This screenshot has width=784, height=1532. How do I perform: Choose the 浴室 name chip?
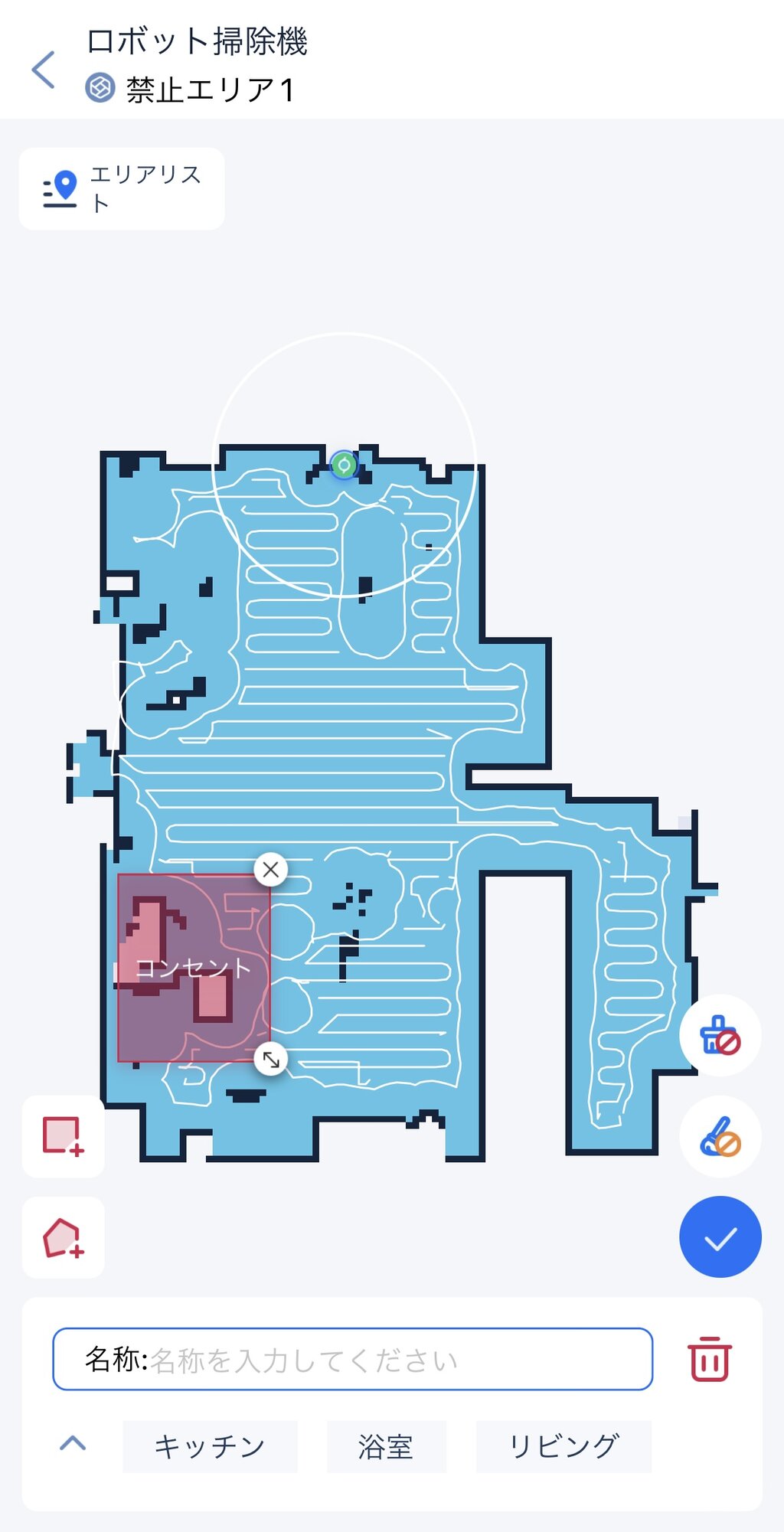(387, 1446)
